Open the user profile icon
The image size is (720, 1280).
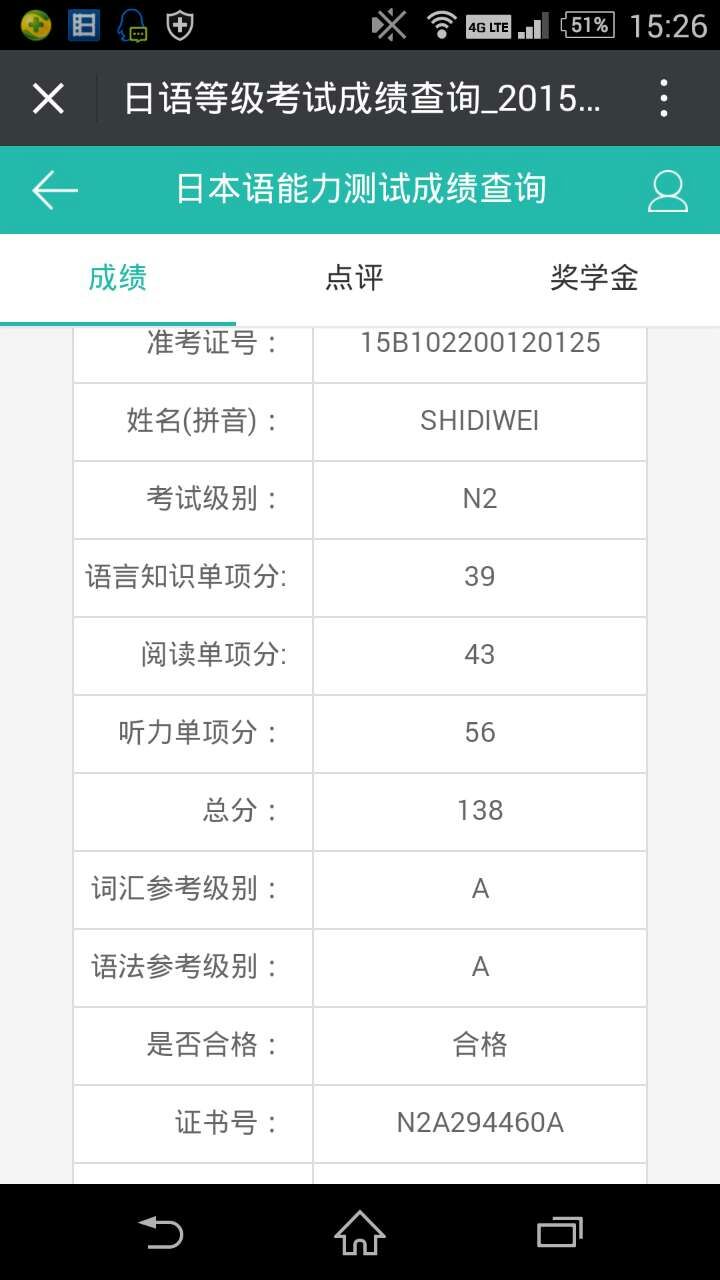(x=667, y=190)
